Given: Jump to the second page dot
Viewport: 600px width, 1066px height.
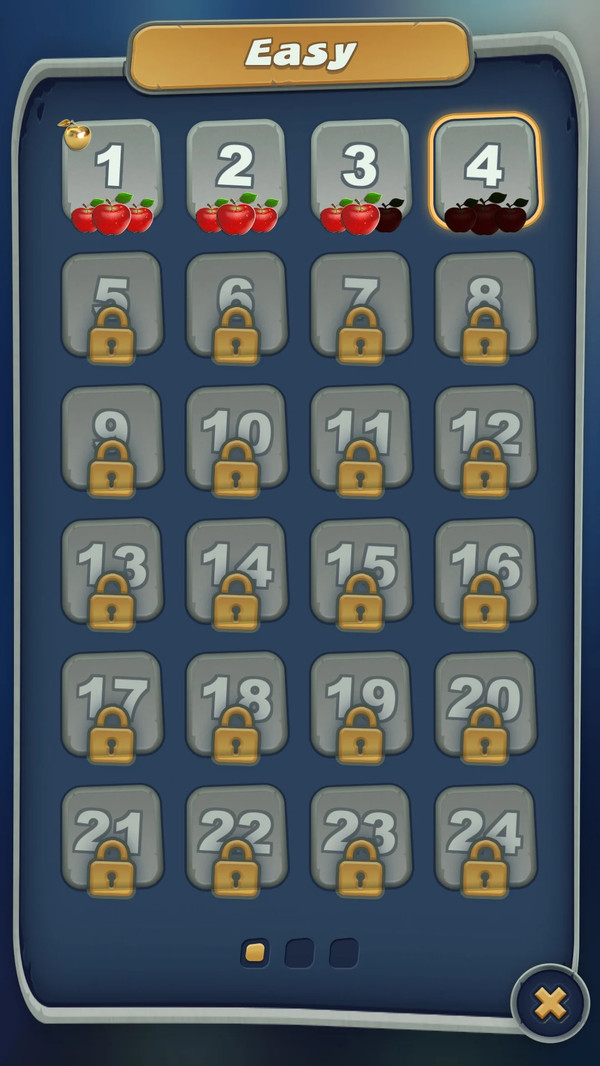Looking at the screenshot, I should pyautogui.click(x=299, y=952).
